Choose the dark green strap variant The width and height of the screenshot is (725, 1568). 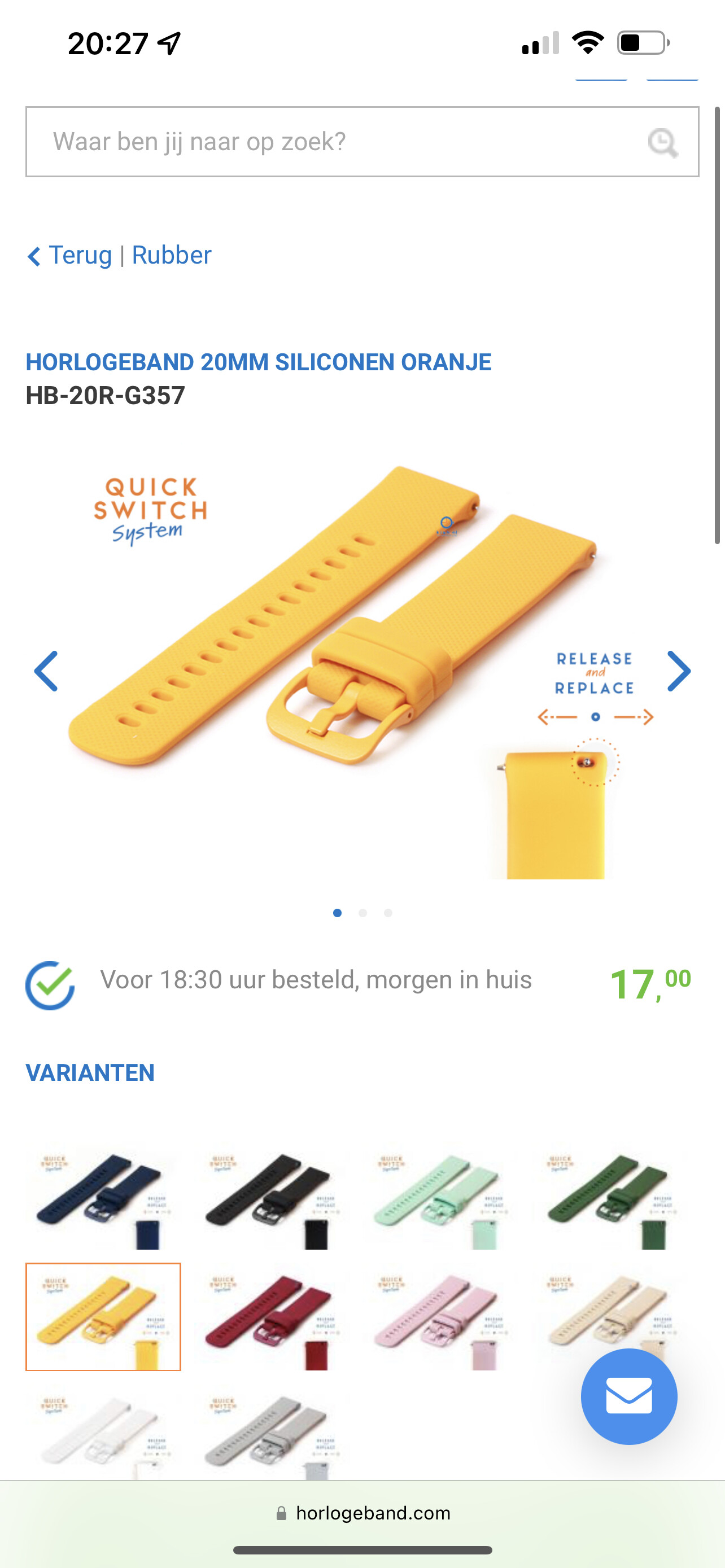(x=609, y=1197)
